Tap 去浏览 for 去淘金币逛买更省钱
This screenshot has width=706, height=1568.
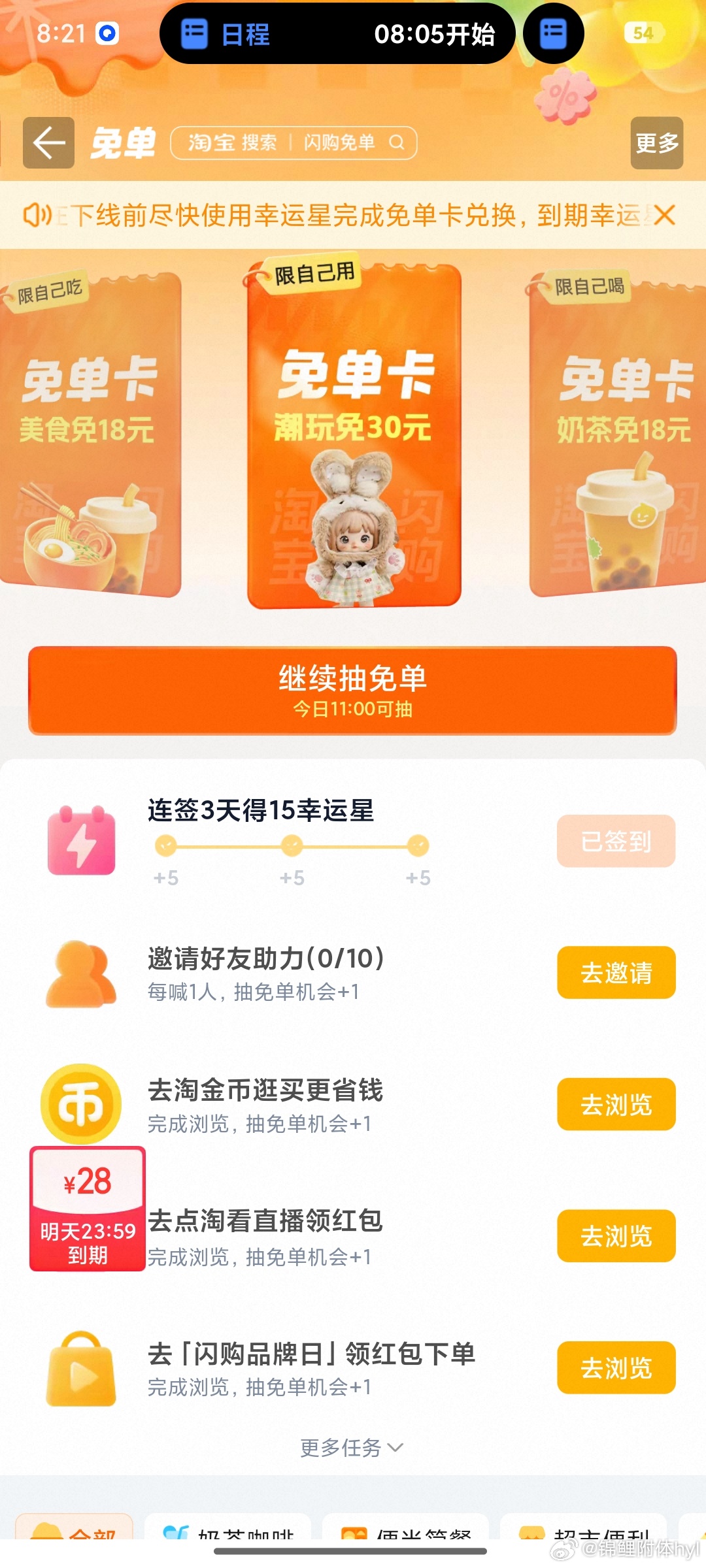click(616, 1104)
